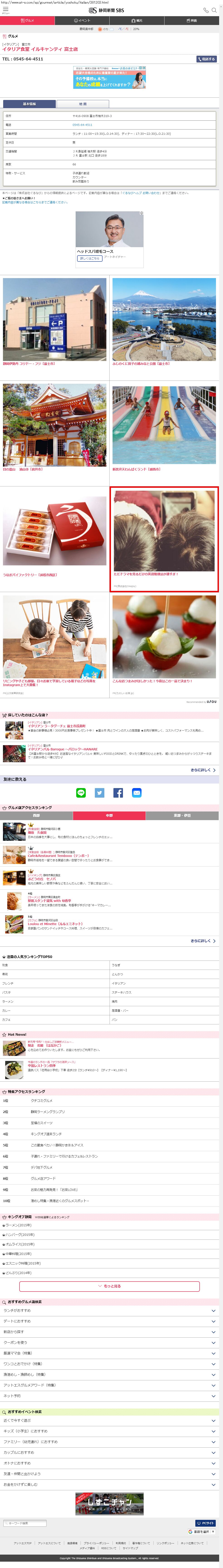223x1568 pixels.
Task: Tap the phone number link 0545-64-4511
Action: click(83, 125)
